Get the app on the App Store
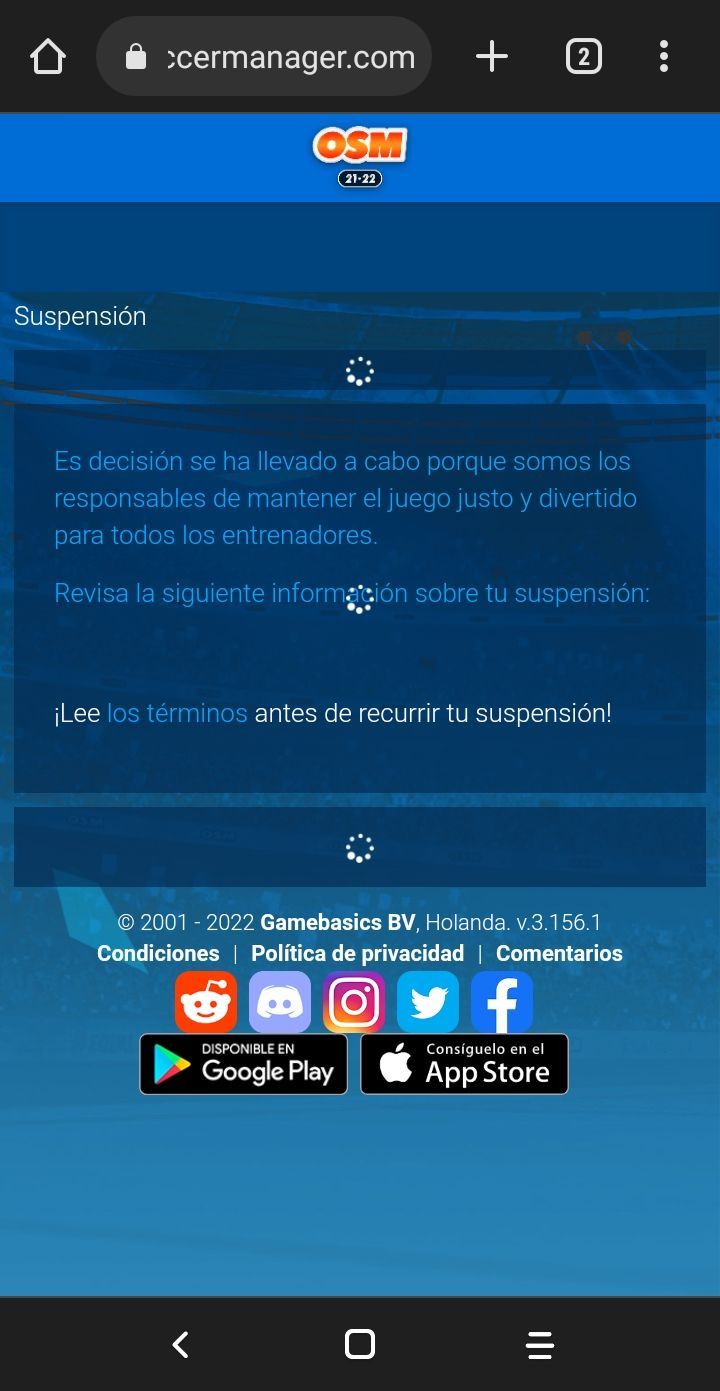The image size is (720, 1391). (464, 1064)
